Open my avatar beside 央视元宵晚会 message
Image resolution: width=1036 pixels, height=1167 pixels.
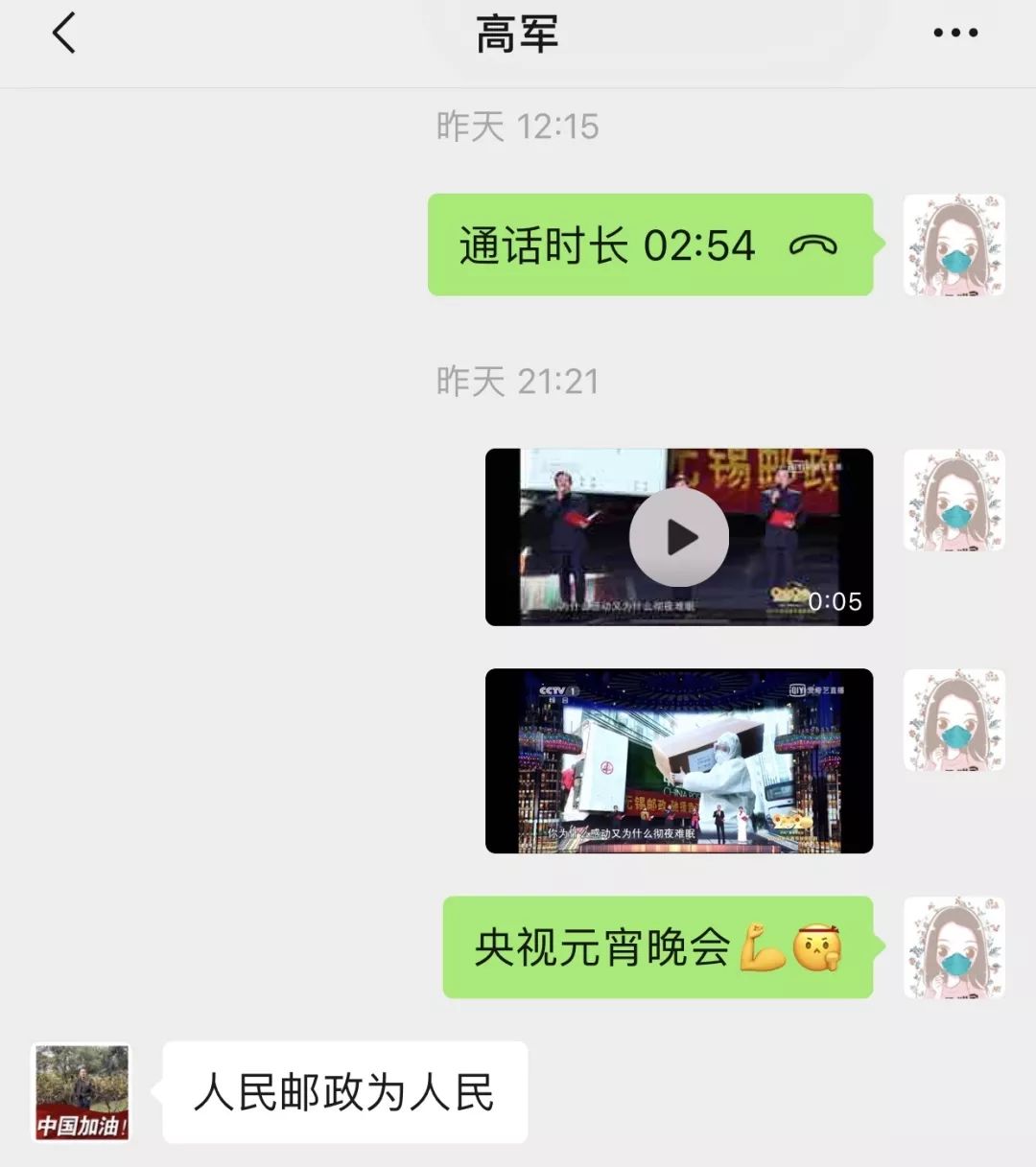pos(954,947)
